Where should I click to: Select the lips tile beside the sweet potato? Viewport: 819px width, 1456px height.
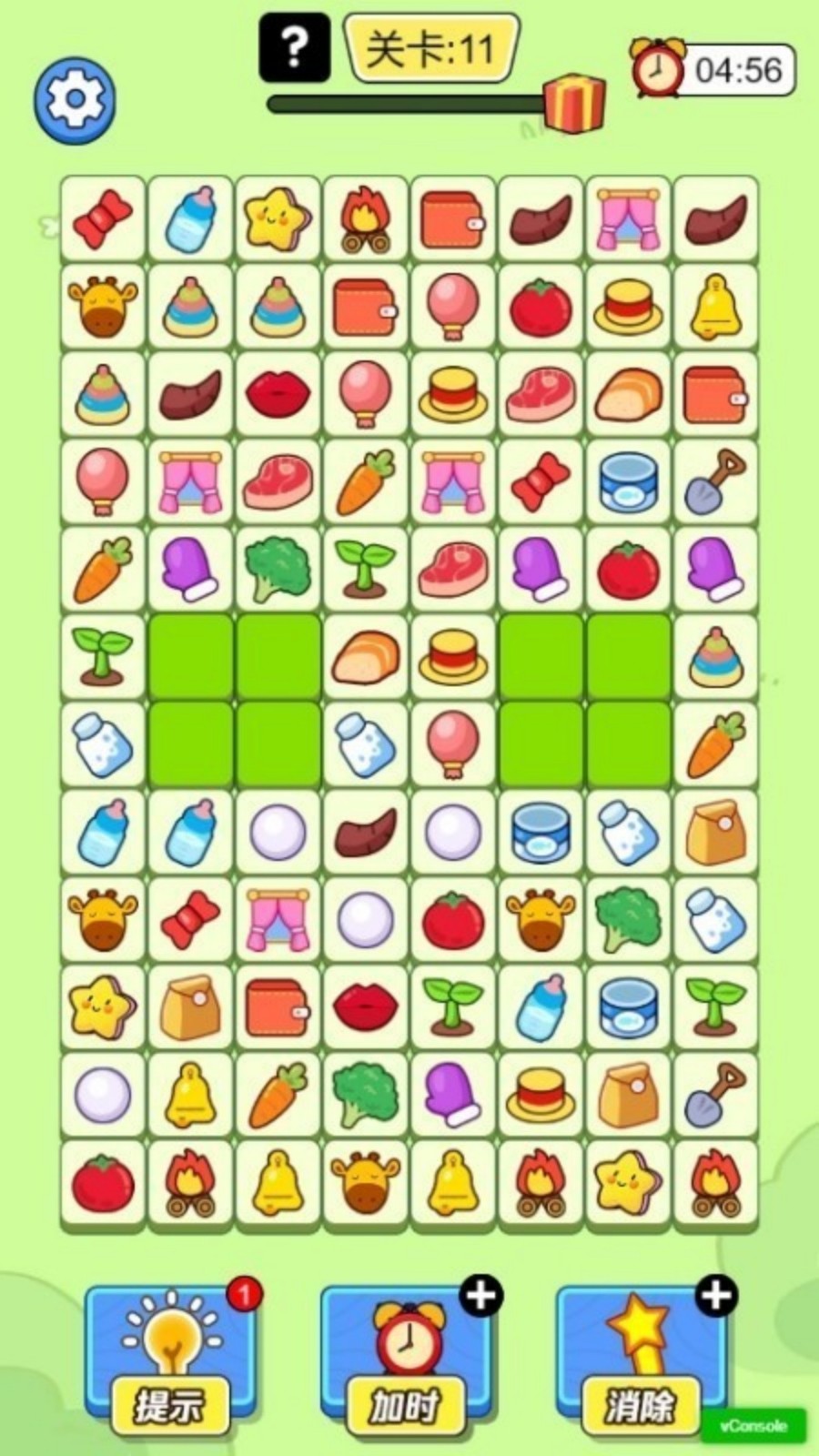(x=278, y=394)
